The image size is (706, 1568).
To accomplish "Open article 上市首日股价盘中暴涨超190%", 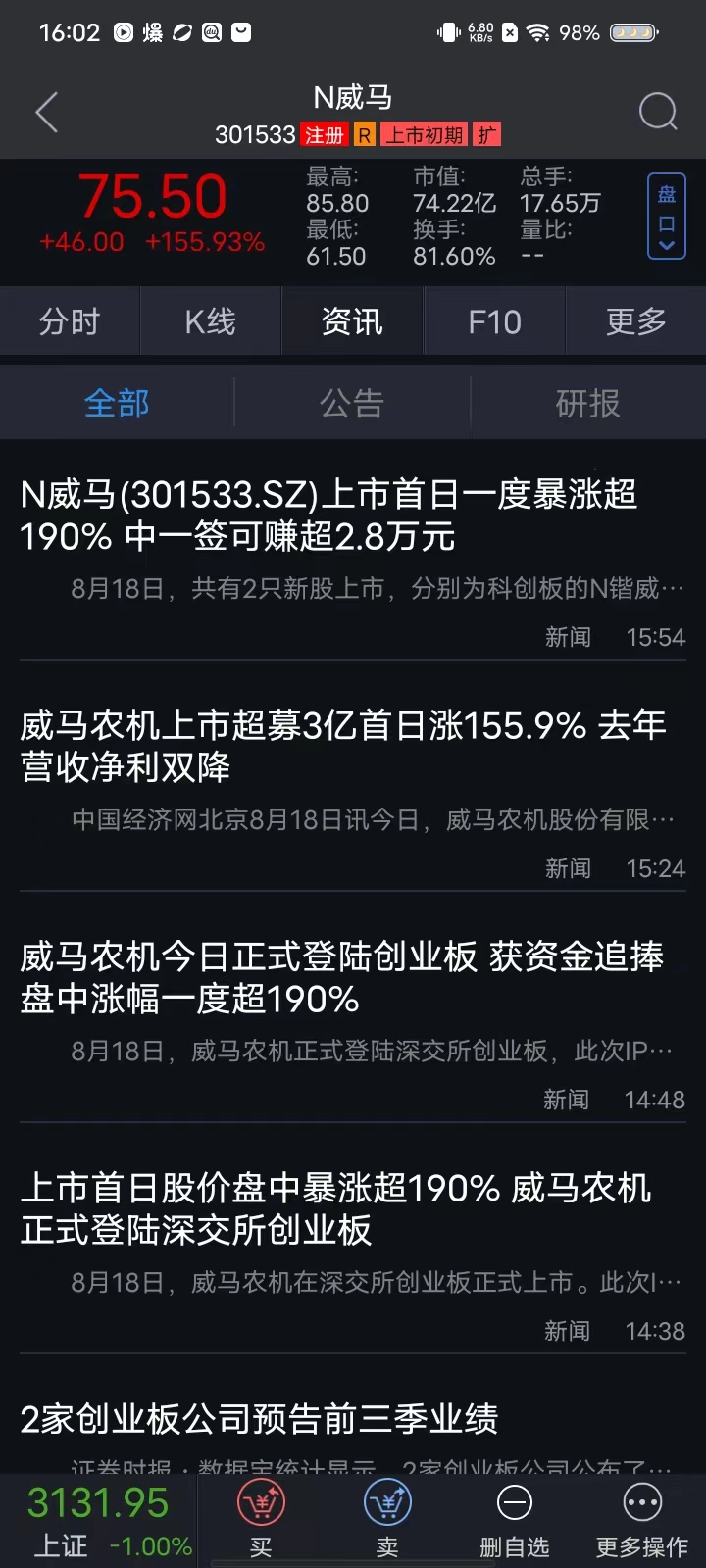I will click(x=338, y=1208).
